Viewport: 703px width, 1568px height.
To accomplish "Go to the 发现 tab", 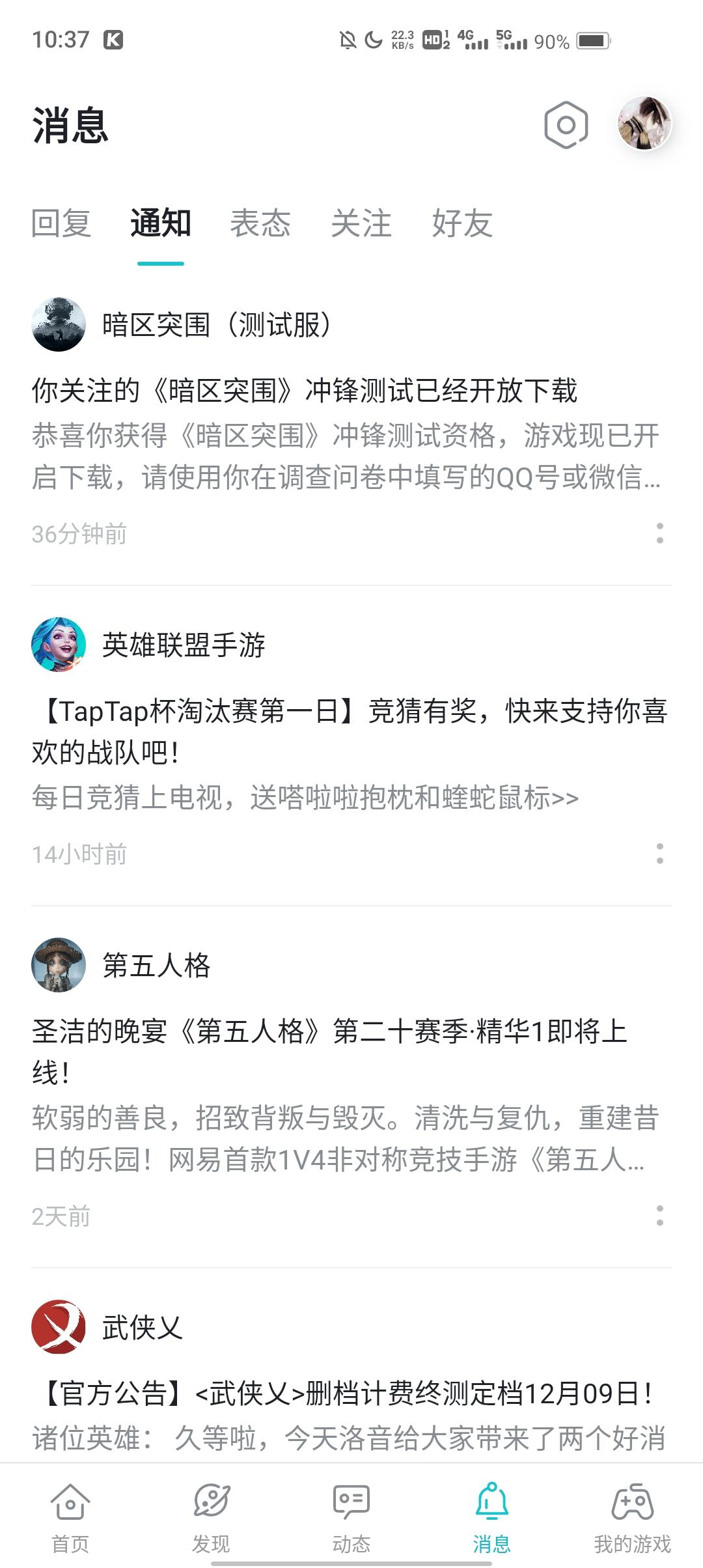I will click(x=211, y=1517).
